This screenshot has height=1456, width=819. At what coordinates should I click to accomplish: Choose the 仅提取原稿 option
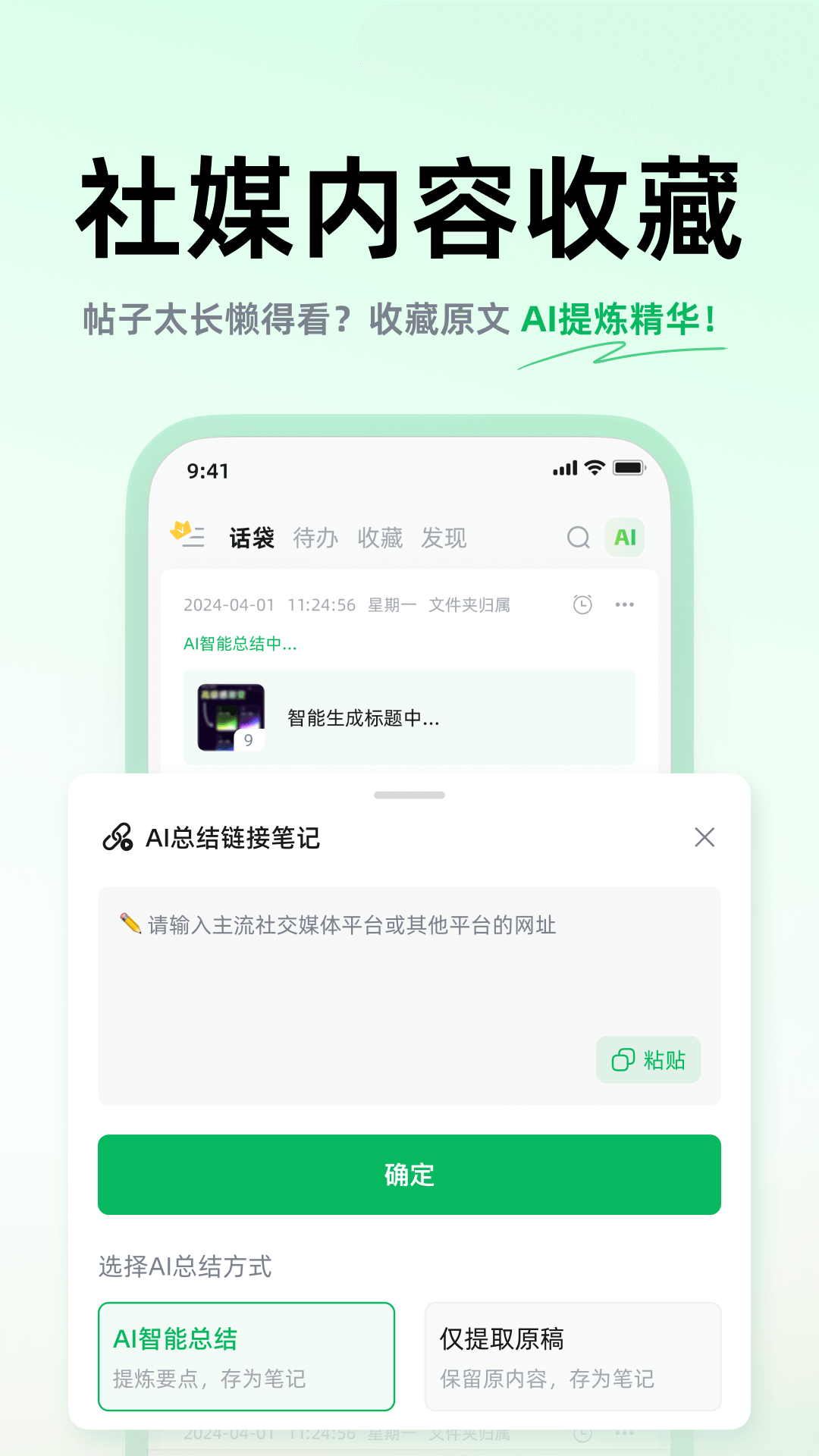point(573,1357)
